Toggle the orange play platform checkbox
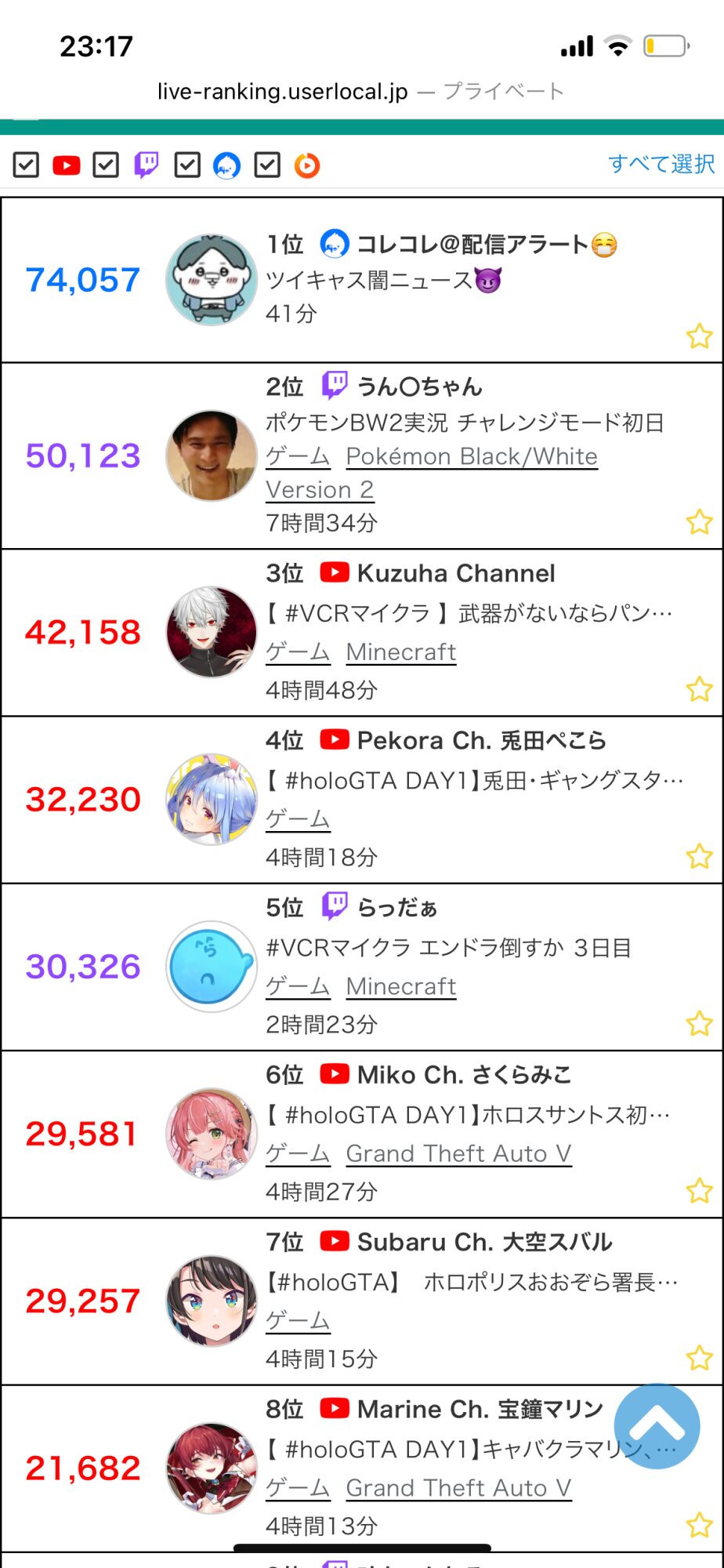This screenshot has width=724, height=1568. point(267,165)
